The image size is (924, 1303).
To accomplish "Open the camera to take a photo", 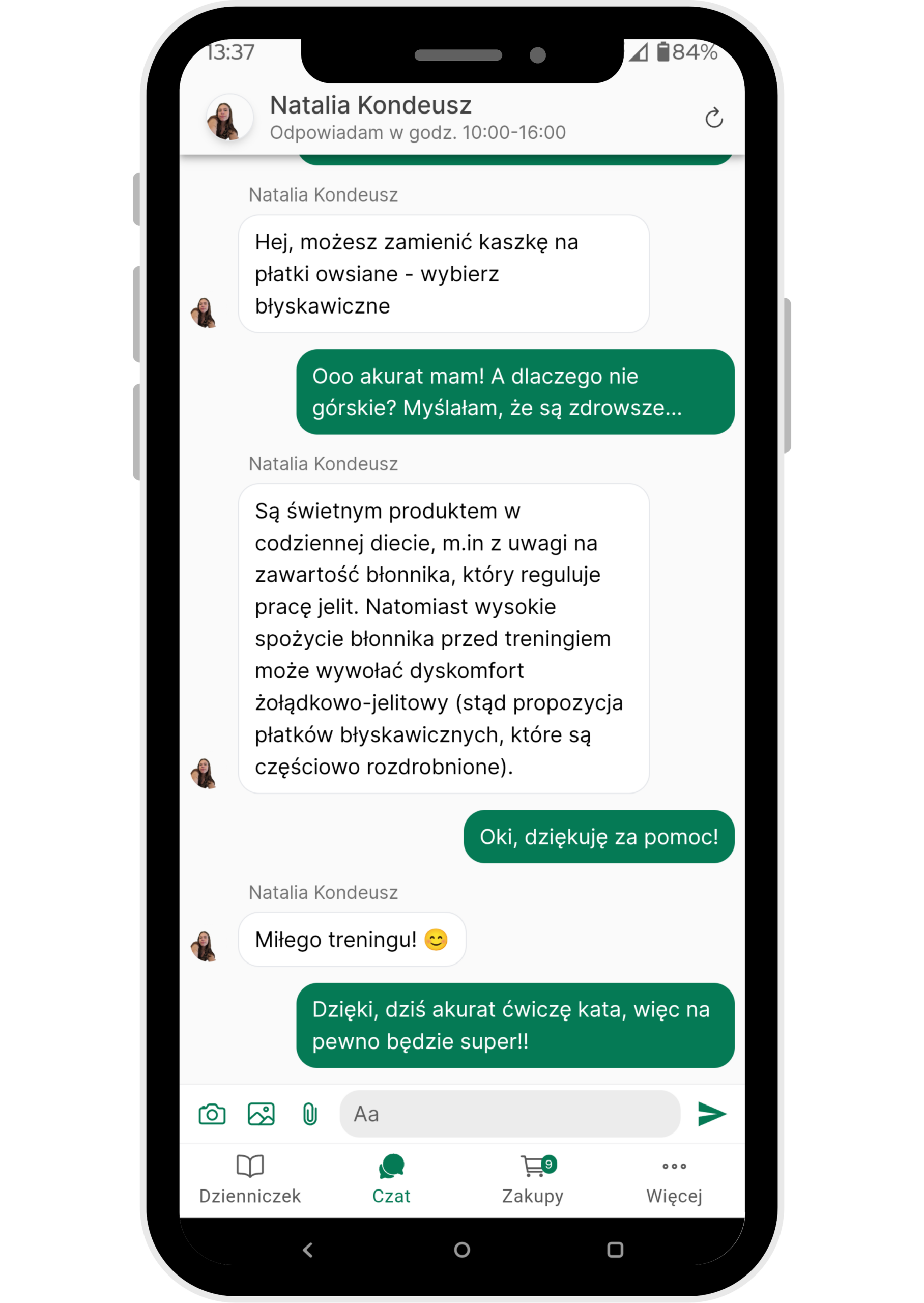I will pyautogui.click(x=212, y=1114).
